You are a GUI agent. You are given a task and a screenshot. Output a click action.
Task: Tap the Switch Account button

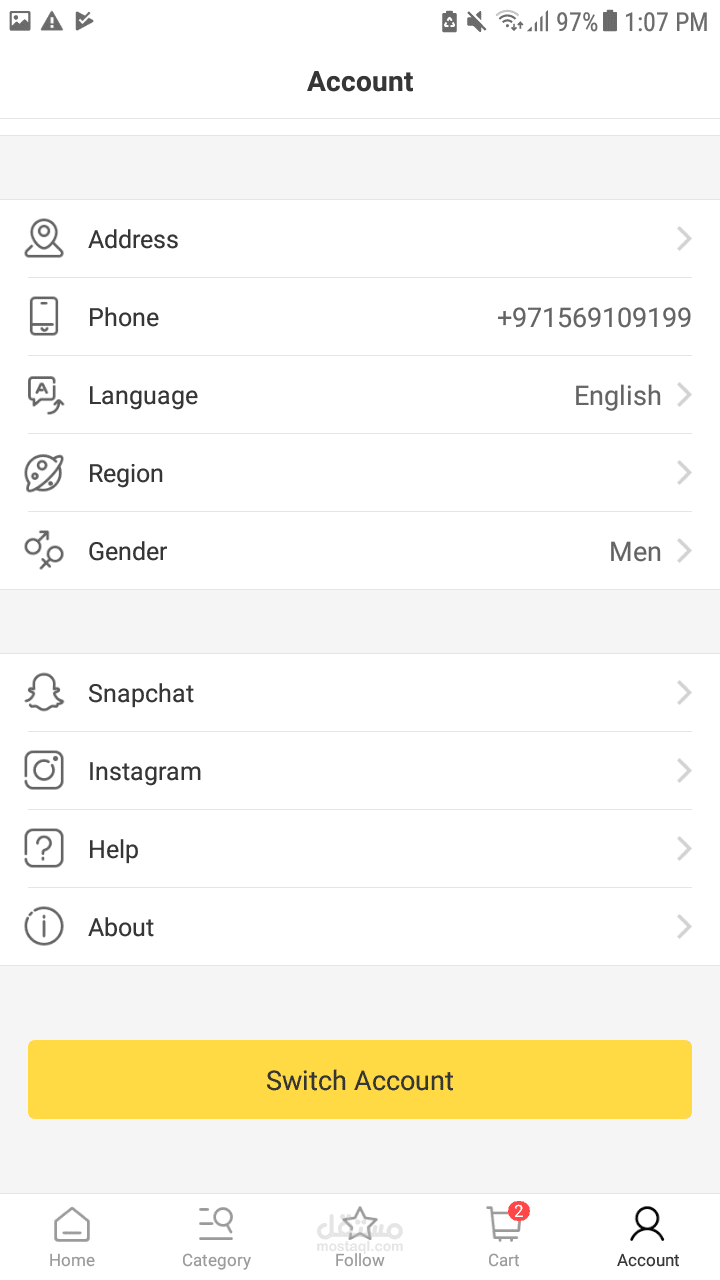coord(360,1080)
